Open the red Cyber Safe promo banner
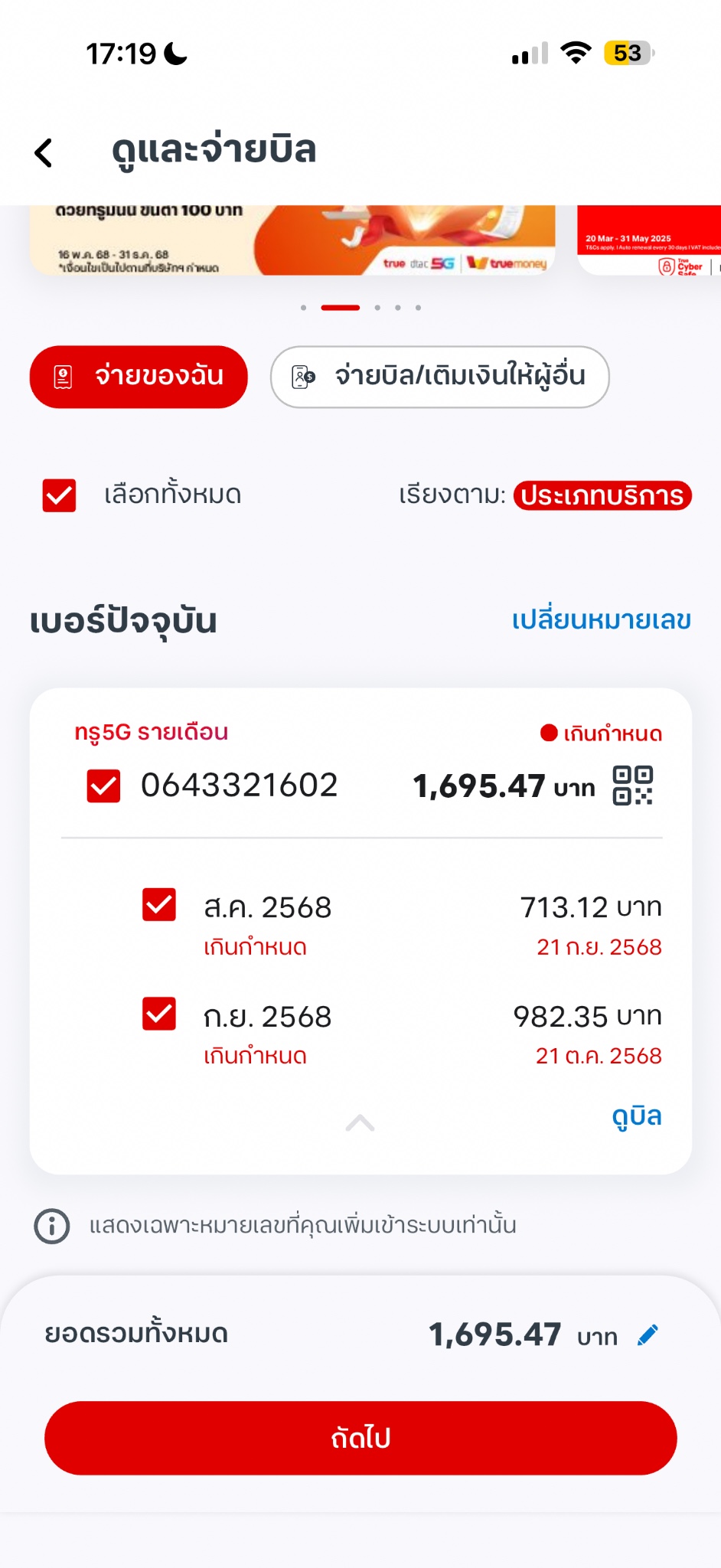 (x=649, y=240)
